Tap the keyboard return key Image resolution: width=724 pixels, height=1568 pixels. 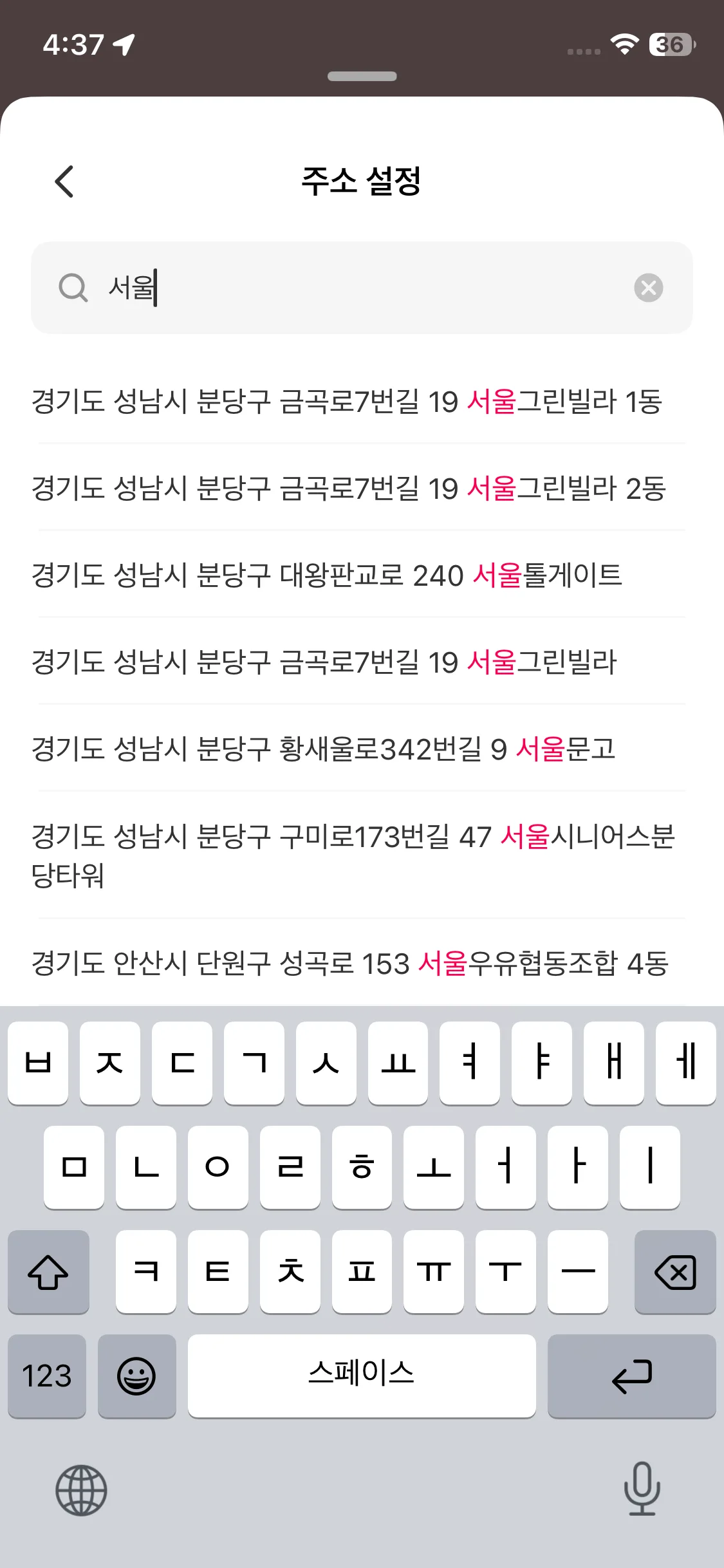click(x=631, y=1376)
